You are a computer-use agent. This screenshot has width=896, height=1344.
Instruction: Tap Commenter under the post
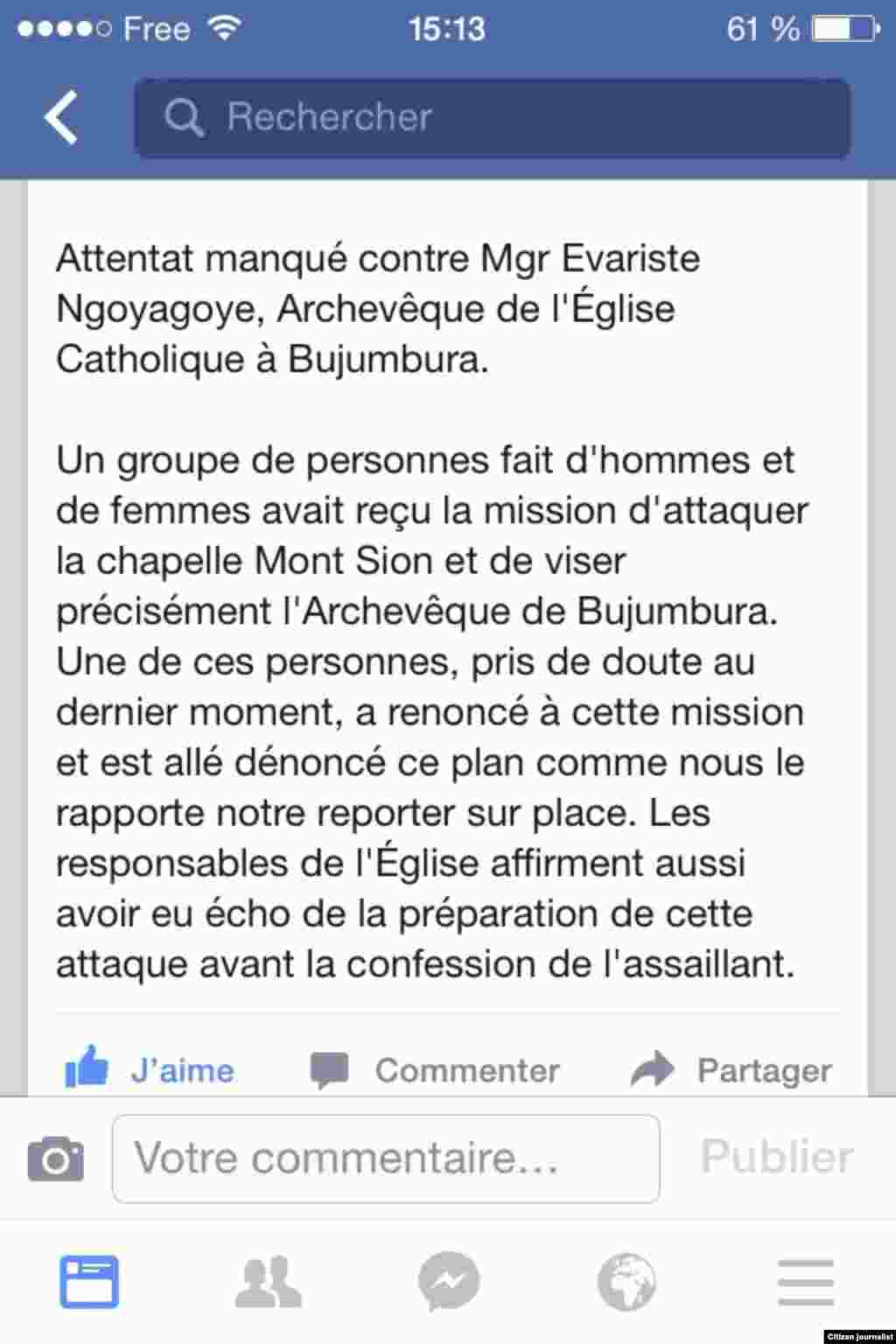(x=435, y=1069)
